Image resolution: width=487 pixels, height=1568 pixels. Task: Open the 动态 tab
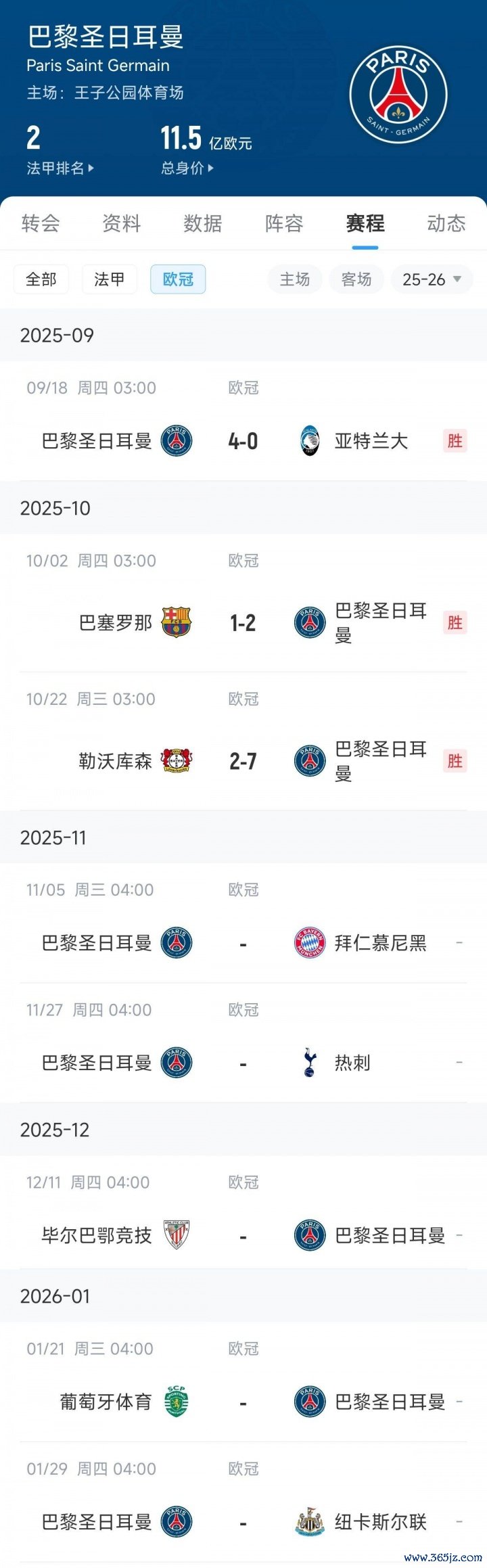coord(446,223)
